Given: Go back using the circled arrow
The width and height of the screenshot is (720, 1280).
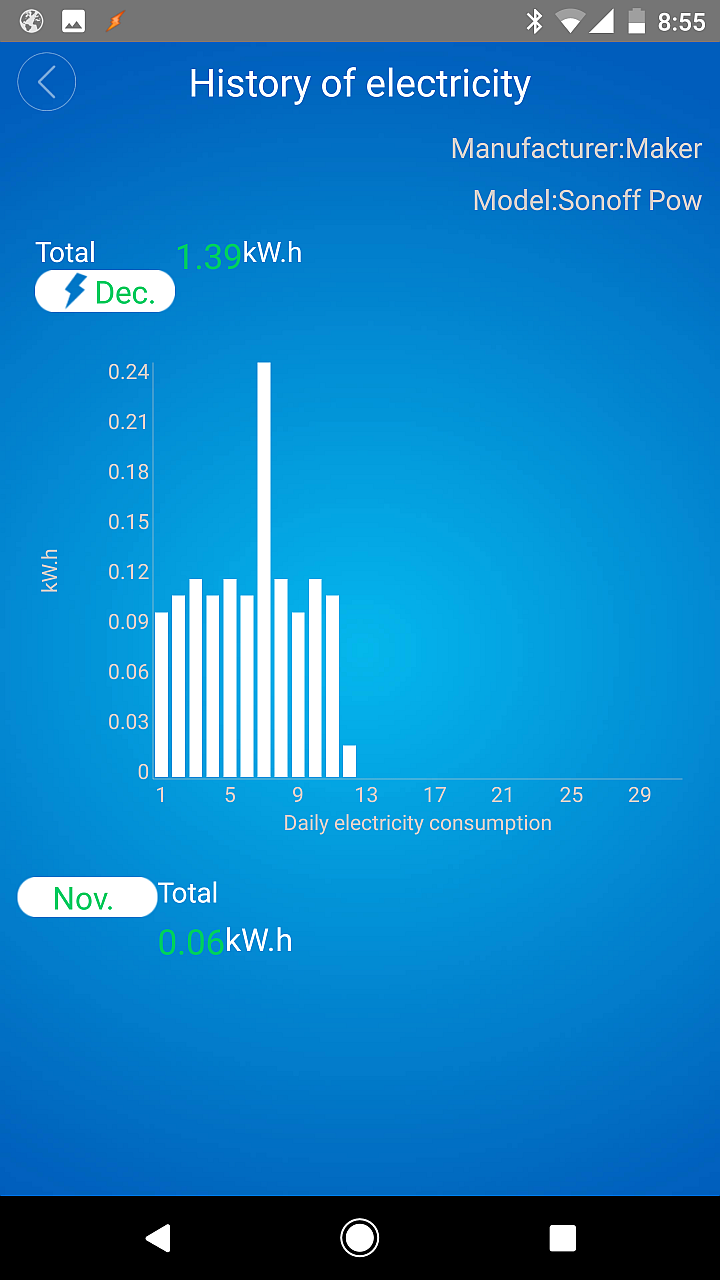Looking at the screenshot, I should coord(47,82).
